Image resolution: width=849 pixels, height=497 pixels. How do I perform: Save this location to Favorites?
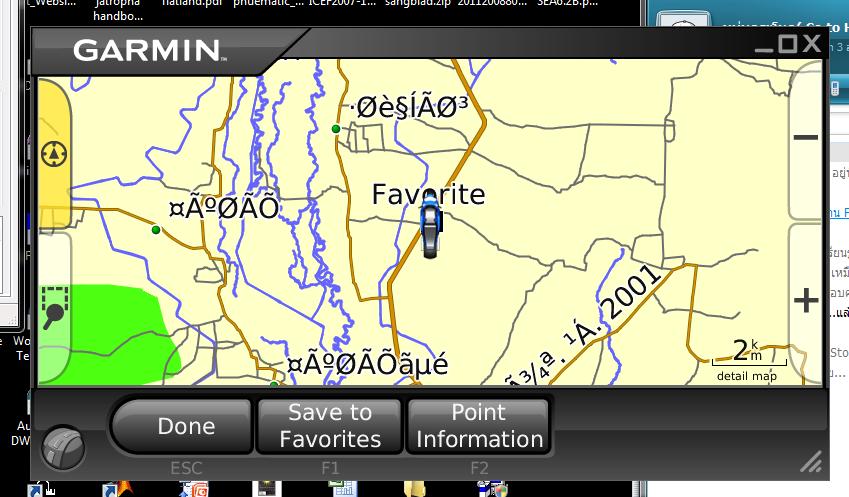point(330,426)
